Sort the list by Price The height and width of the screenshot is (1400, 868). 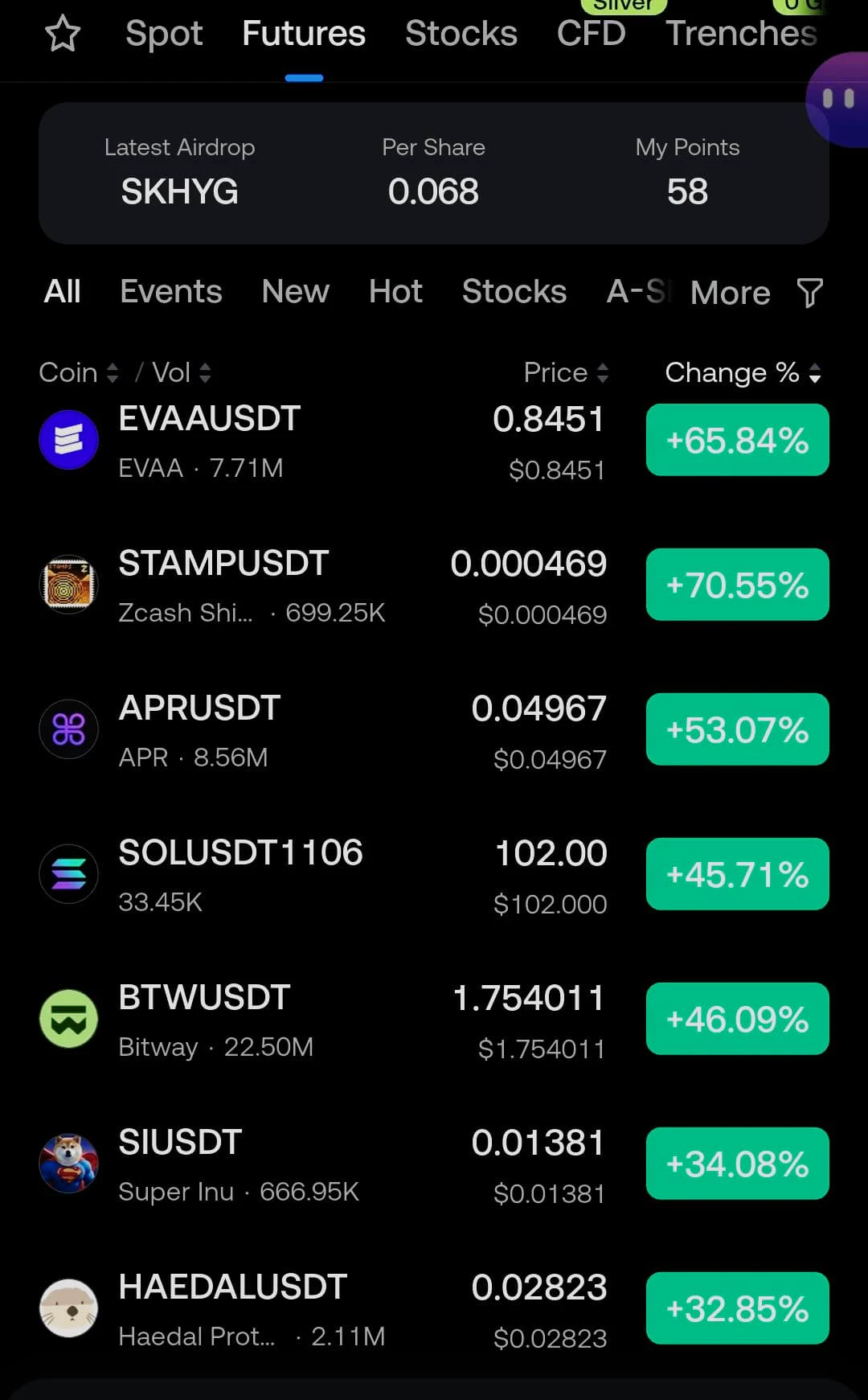pyautogui.click(x=566, y=372)
